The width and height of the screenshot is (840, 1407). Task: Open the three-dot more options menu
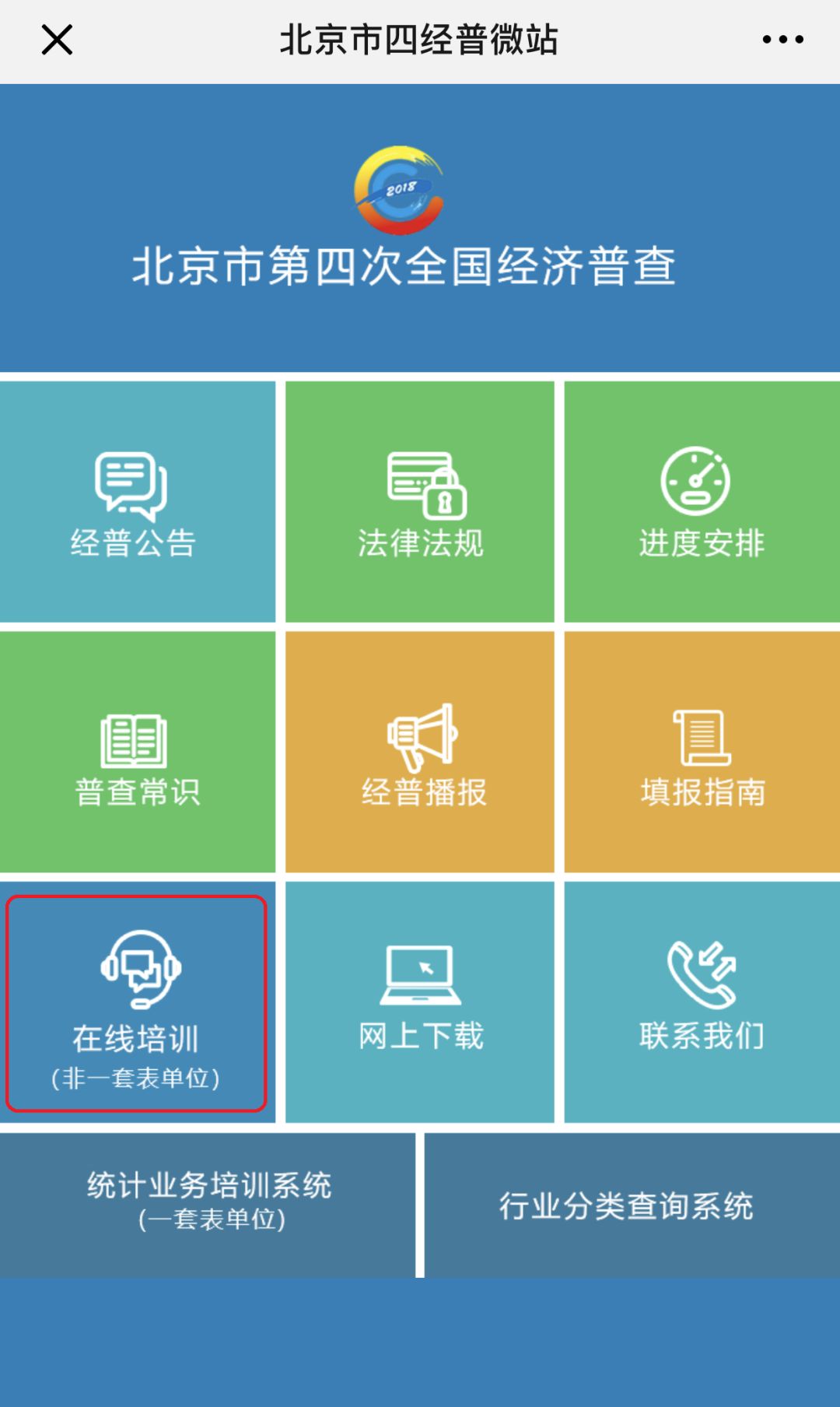(x=782, y=40)
